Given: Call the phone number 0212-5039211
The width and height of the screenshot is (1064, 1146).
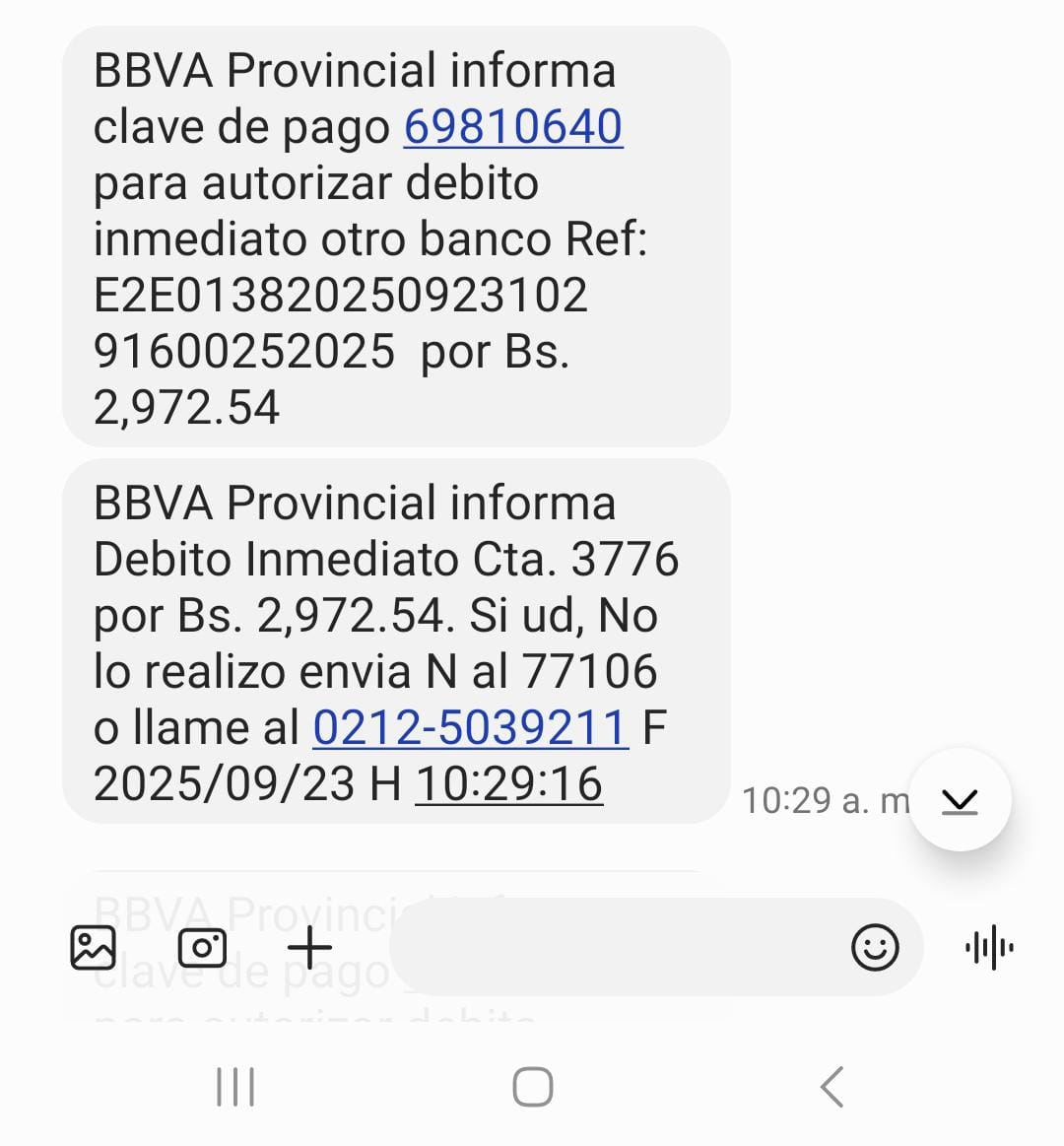Looking at the screenshot, I should tap(470, 728).
